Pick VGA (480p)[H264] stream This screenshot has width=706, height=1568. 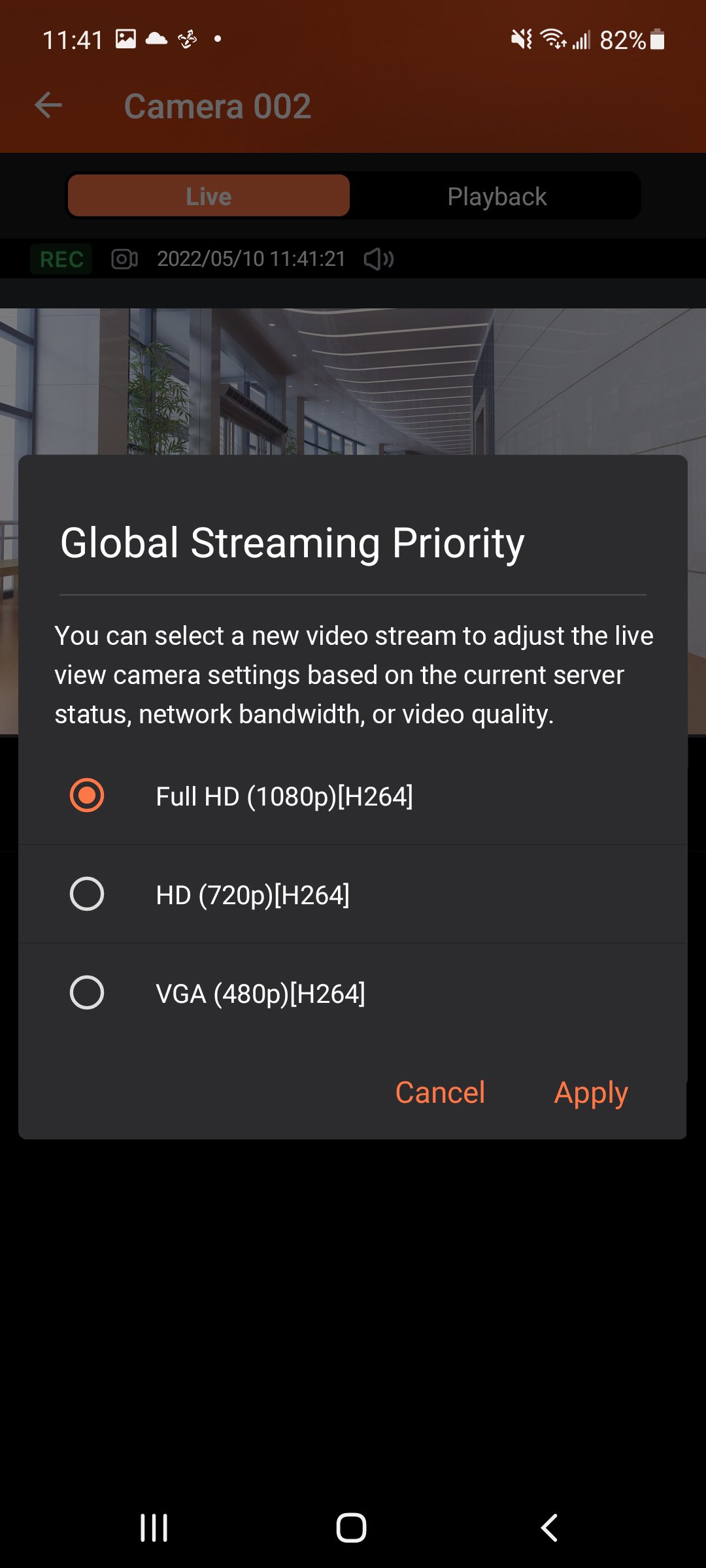pyautogui.click(x=353, y=993)
